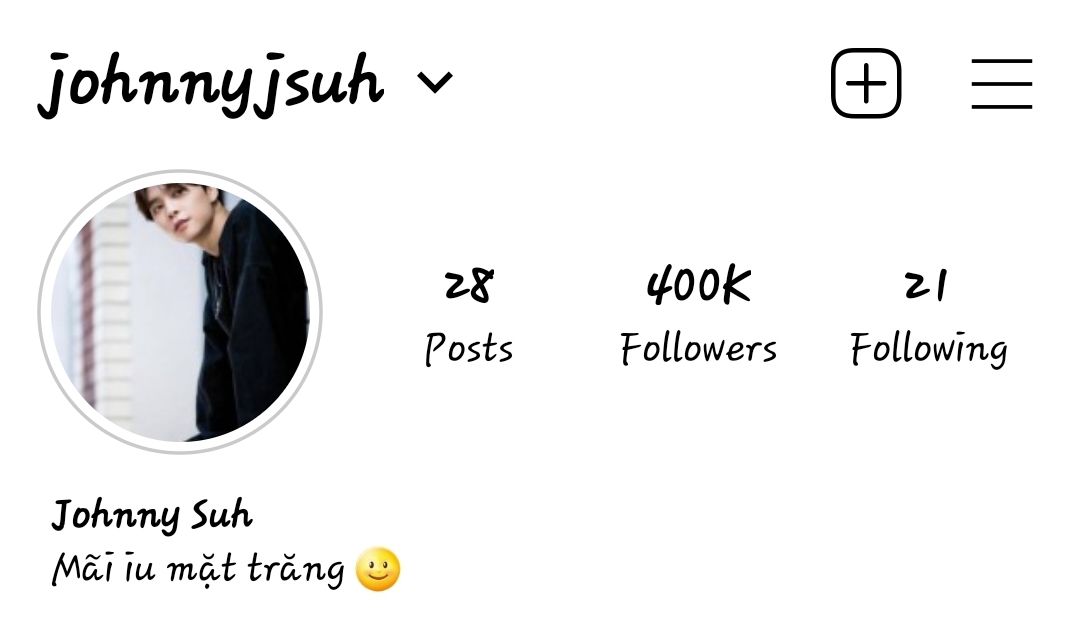Jump to the 28 posts
The height and width of the screenshot is (641, 1080).
tap(468, 315)
